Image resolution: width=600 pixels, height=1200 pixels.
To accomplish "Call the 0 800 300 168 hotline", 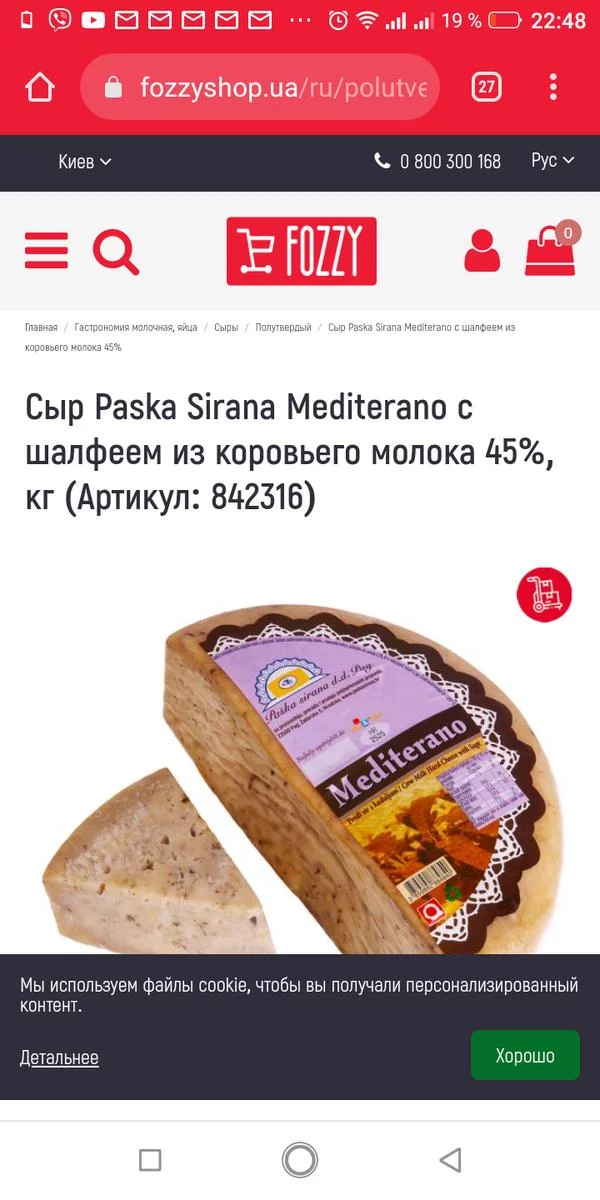I will [438, 161].
